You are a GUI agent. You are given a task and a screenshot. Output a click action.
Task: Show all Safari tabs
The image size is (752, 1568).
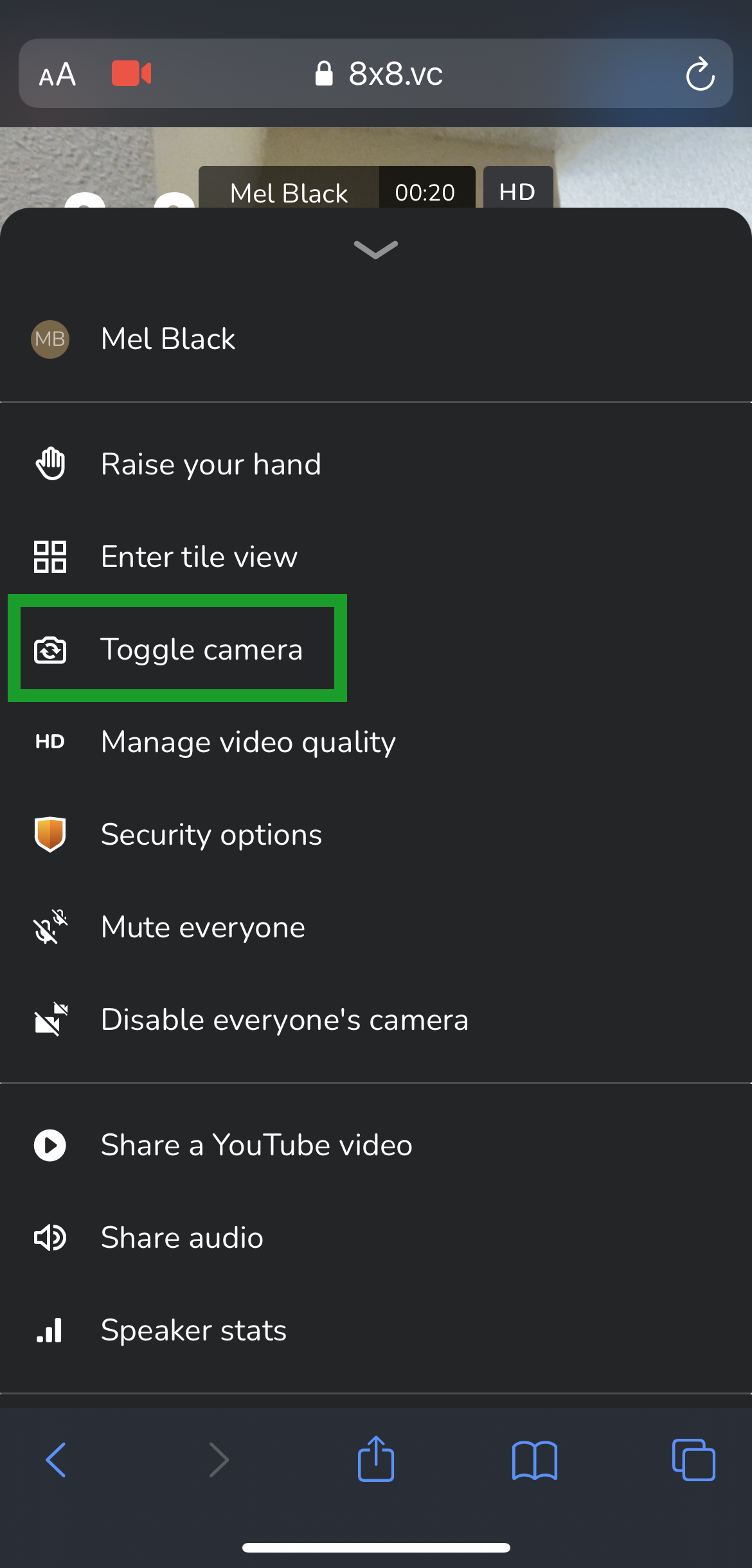[x=694, y=1460]
